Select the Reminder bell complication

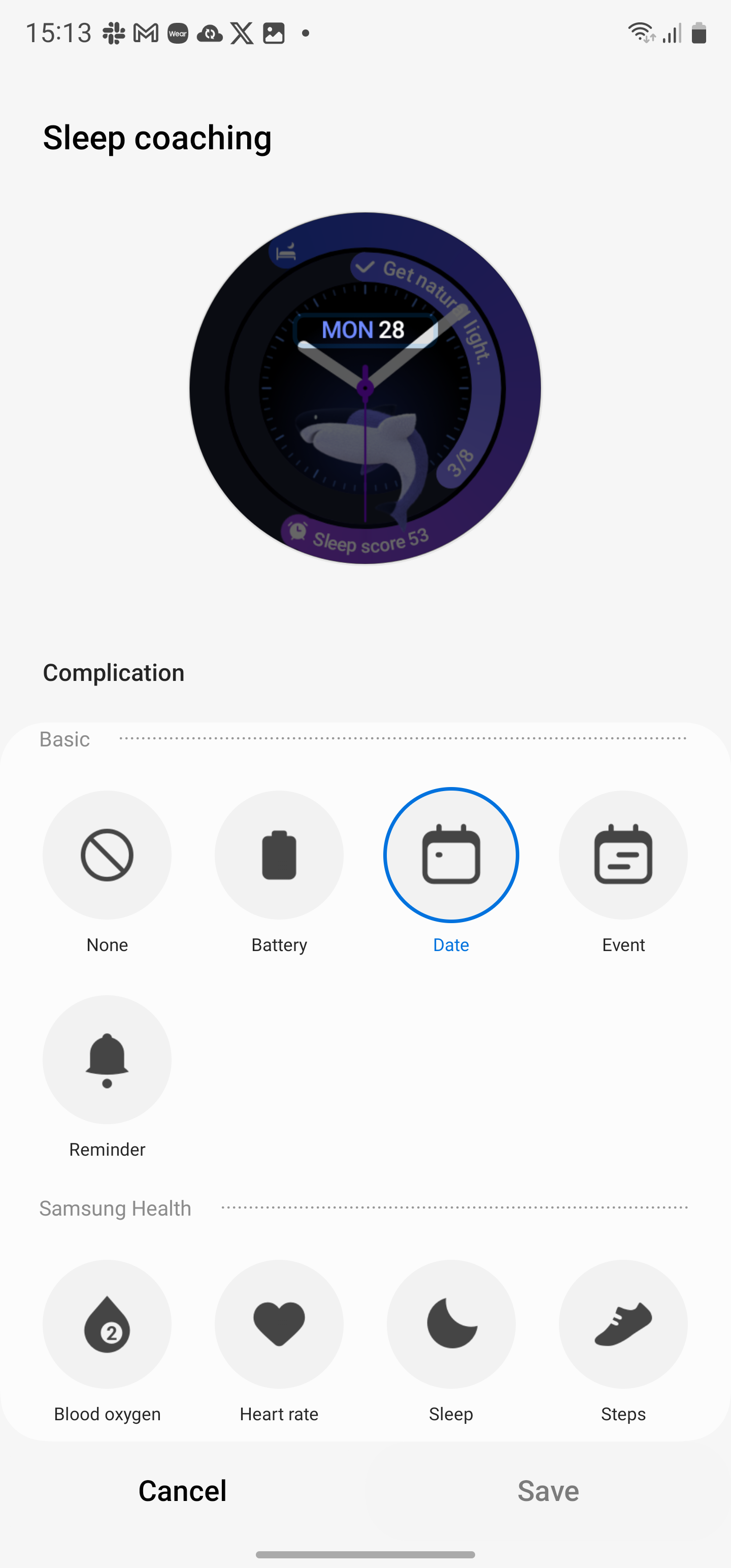point(107,1060)
